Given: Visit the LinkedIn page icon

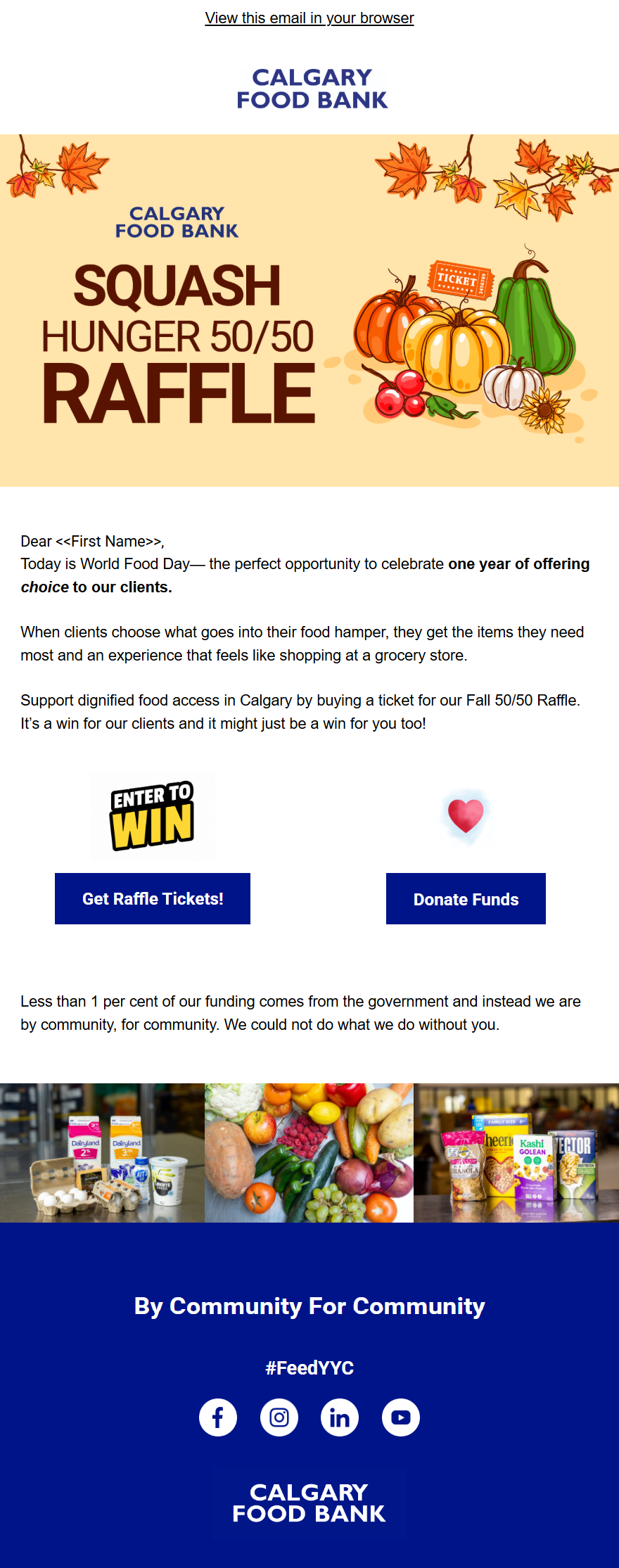Looking at the screenshot, I should (x=340, y=1417).
